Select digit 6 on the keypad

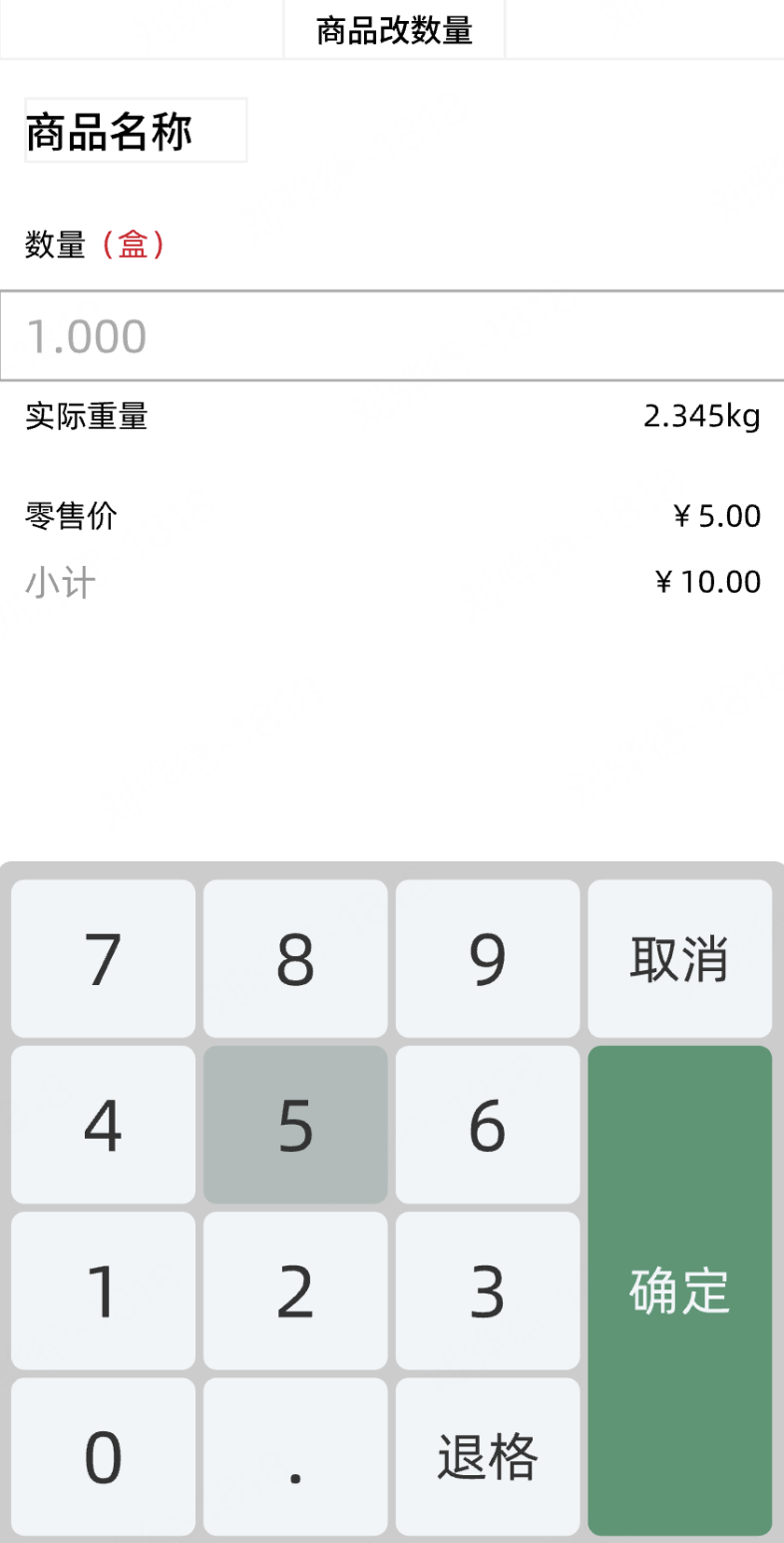coord(488,1125)
